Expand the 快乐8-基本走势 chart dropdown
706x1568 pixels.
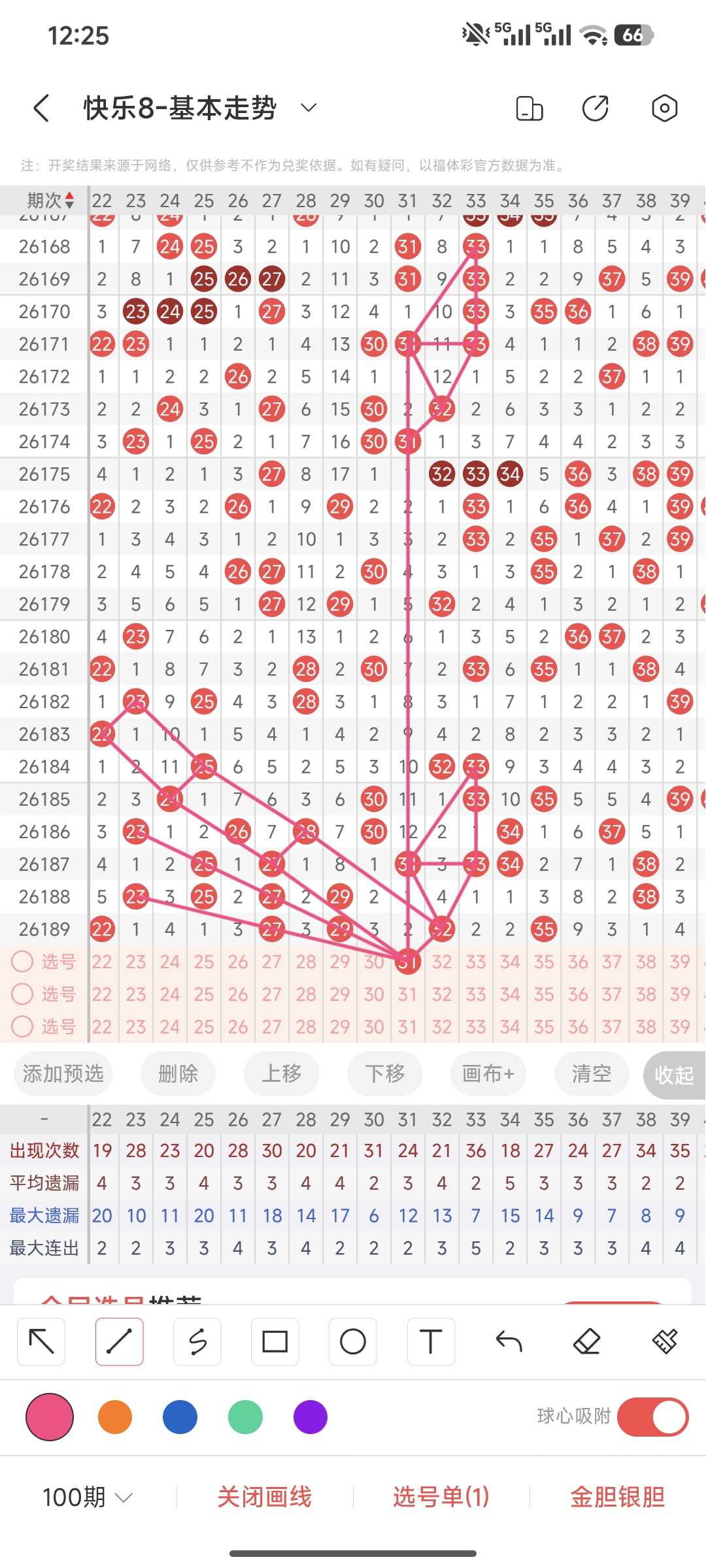point(309,108)
